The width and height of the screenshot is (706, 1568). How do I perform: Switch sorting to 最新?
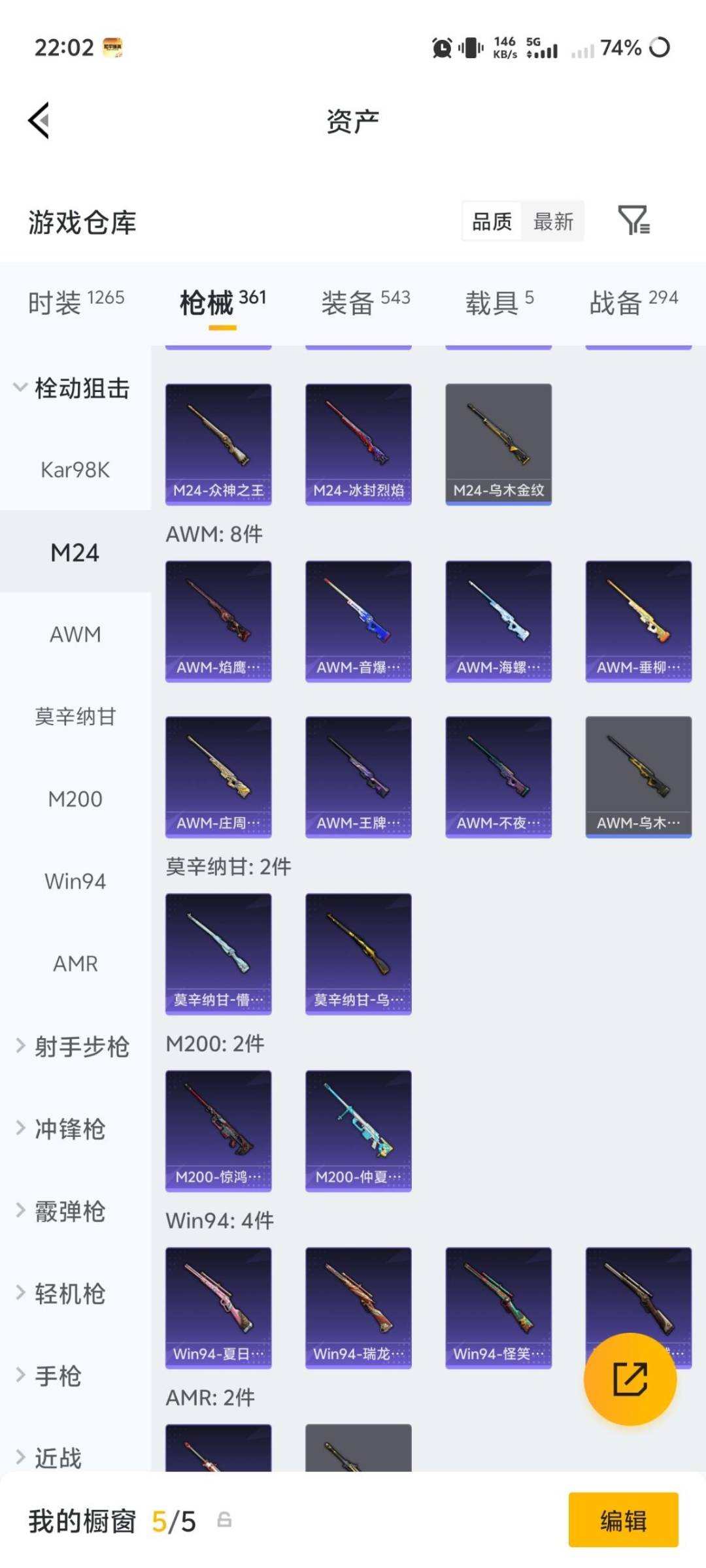[552, 221]
